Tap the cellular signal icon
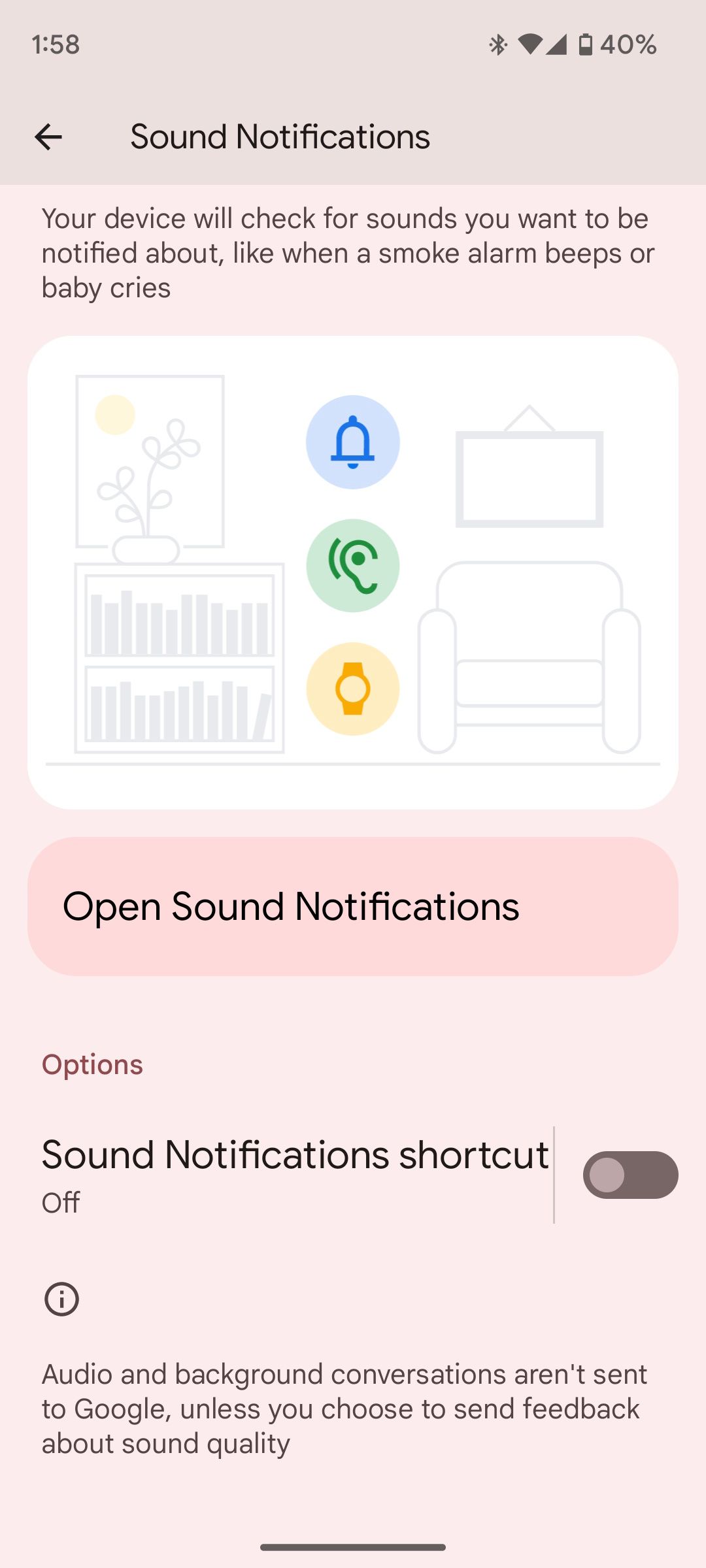706x1568 pixels. click(x=556, y=44)
